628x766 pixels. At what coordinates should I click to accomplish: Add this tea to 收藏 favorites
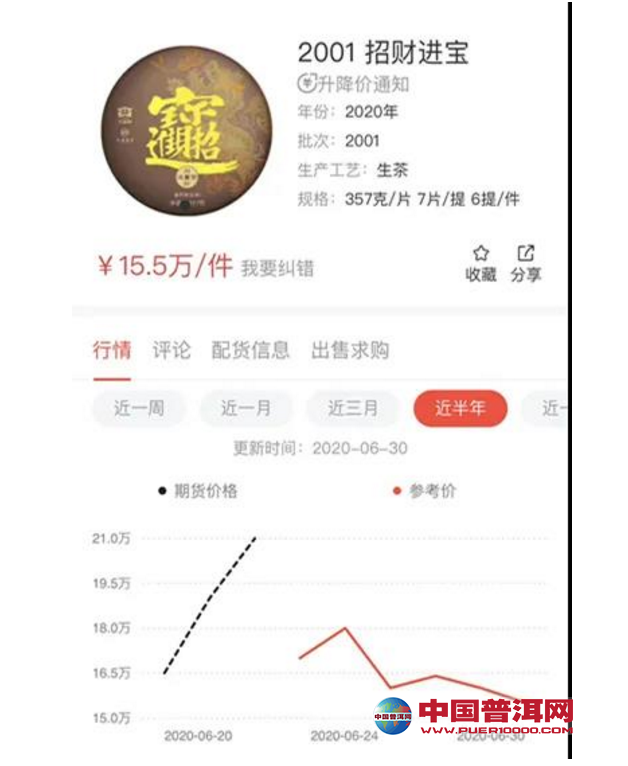point(480,264)
